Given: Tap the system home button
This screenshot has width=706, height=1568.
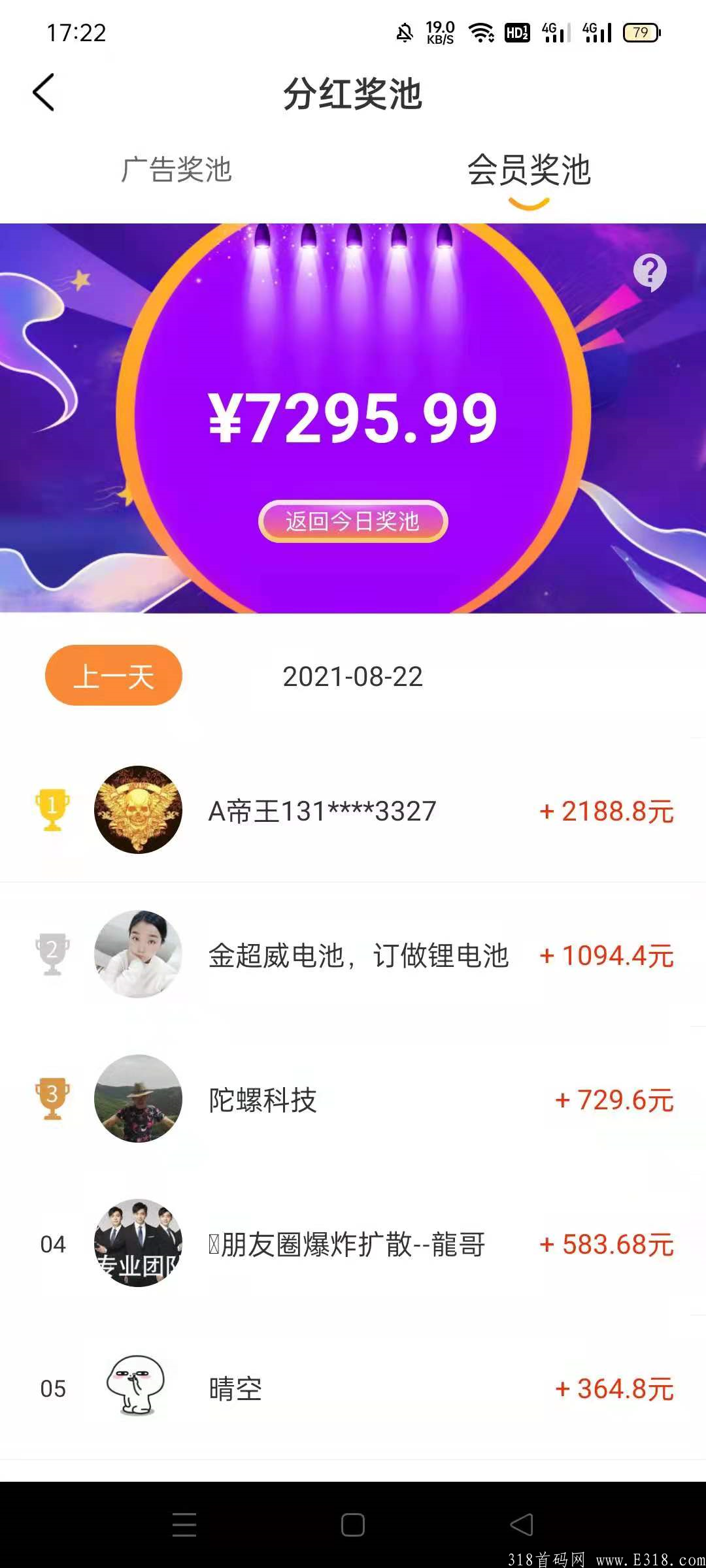Looking at the screenshot, I should click(x=353, y=1525).
